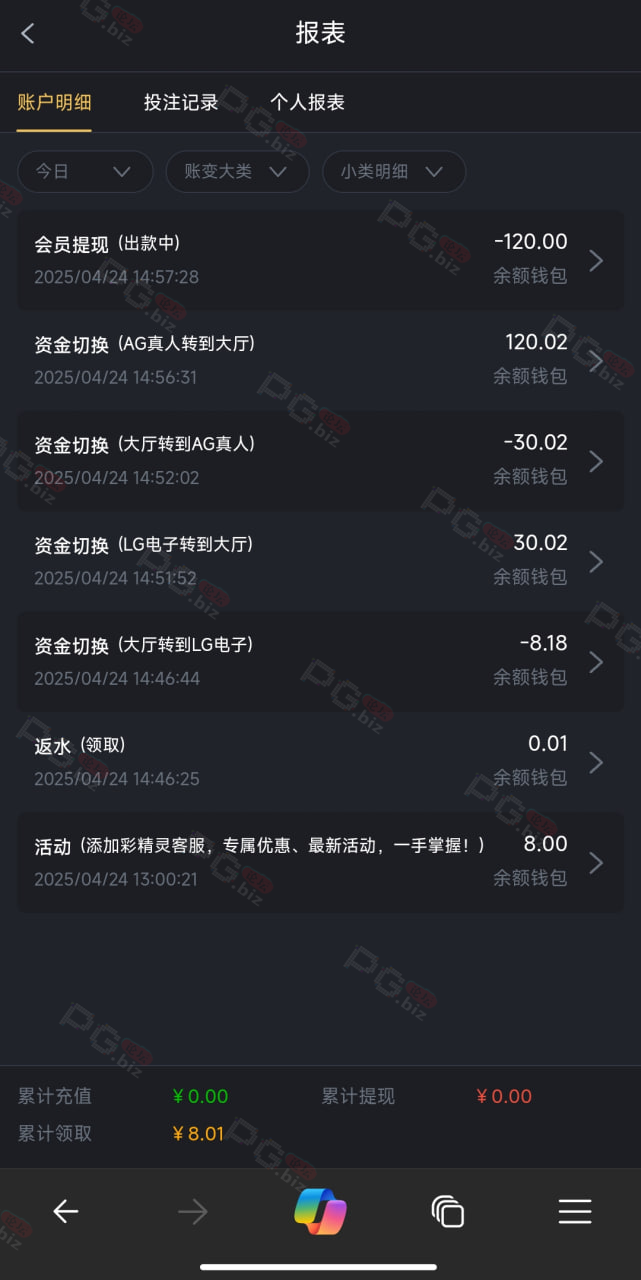Switch to the 投注记录 tab

181,102
